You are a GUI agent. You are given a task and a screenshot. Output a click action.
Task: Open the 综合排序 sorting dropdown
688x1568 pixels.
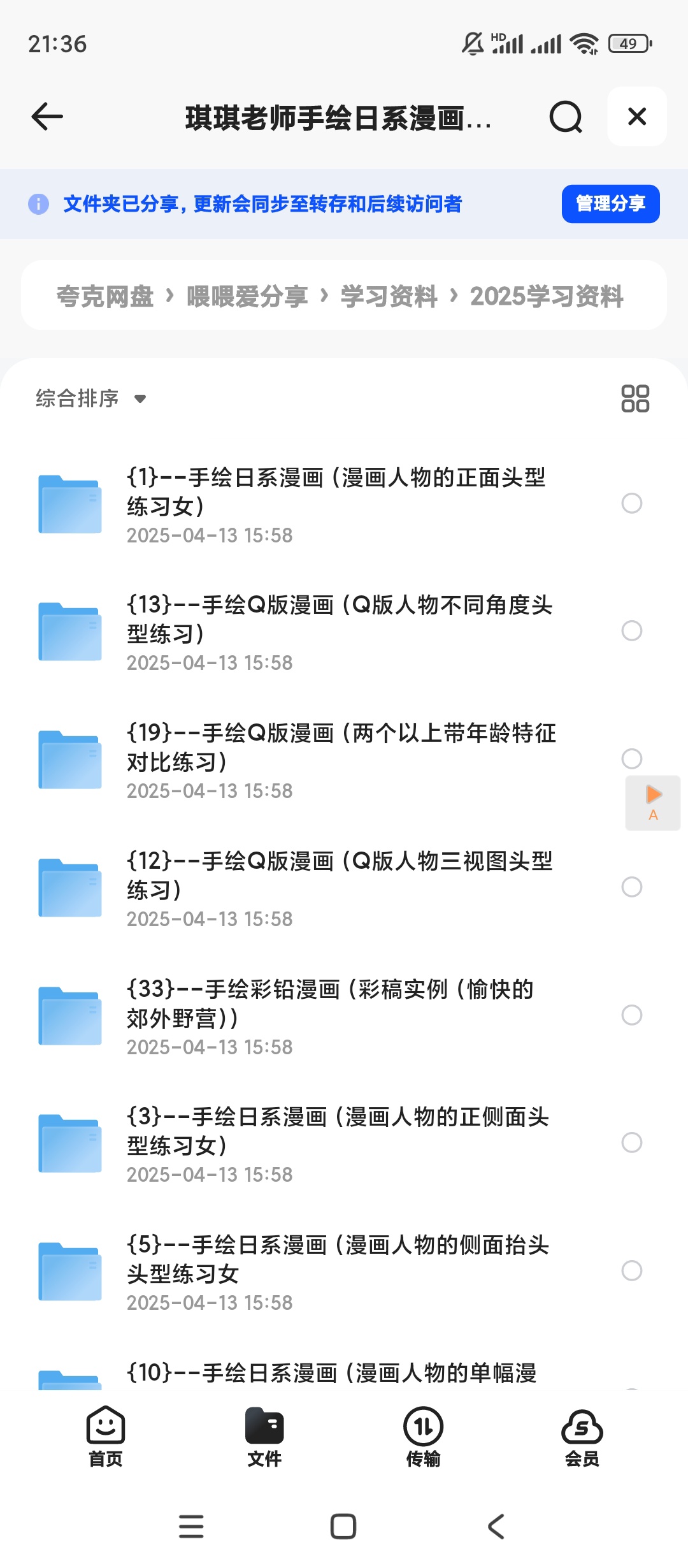pos(89,398)
